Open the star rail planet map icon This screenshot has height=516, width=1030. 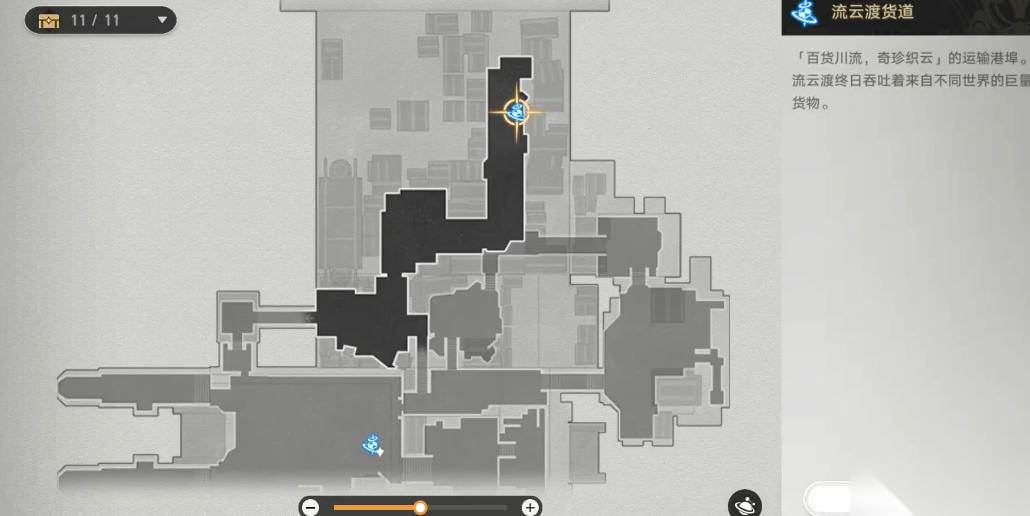coord(745,504)
